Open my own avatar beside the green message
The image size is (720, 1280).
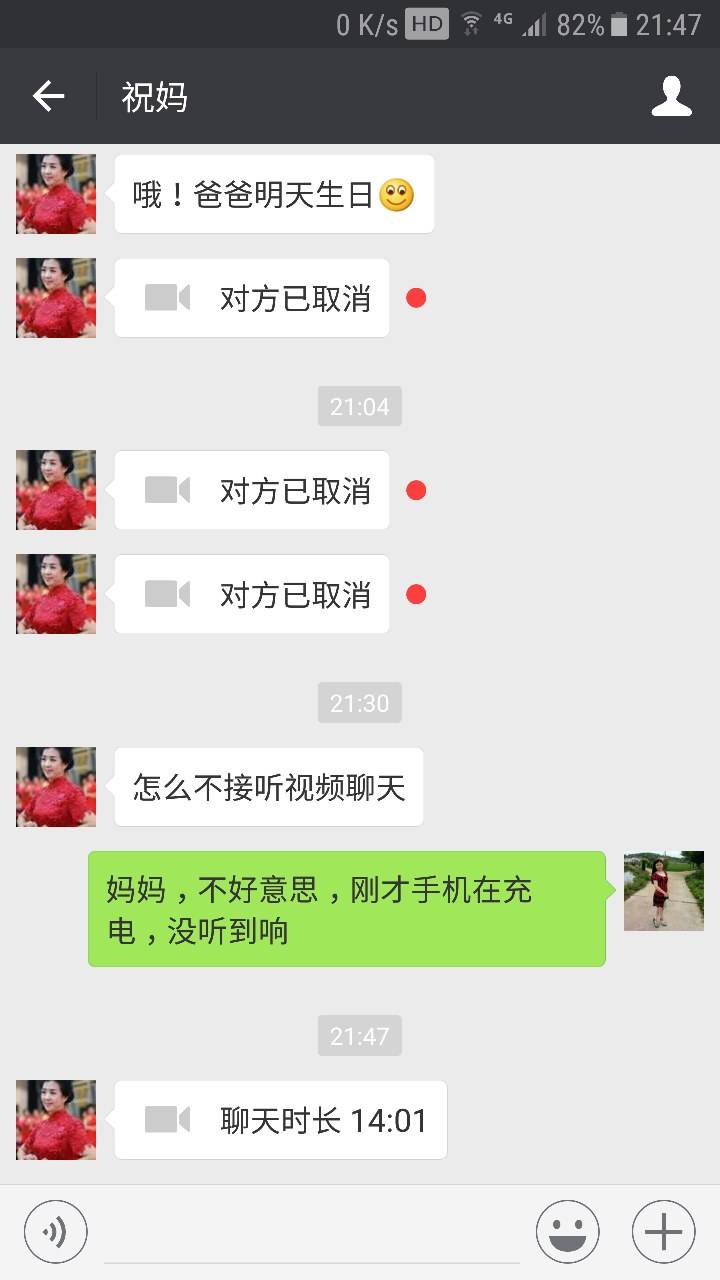click(x=663, y=891)
